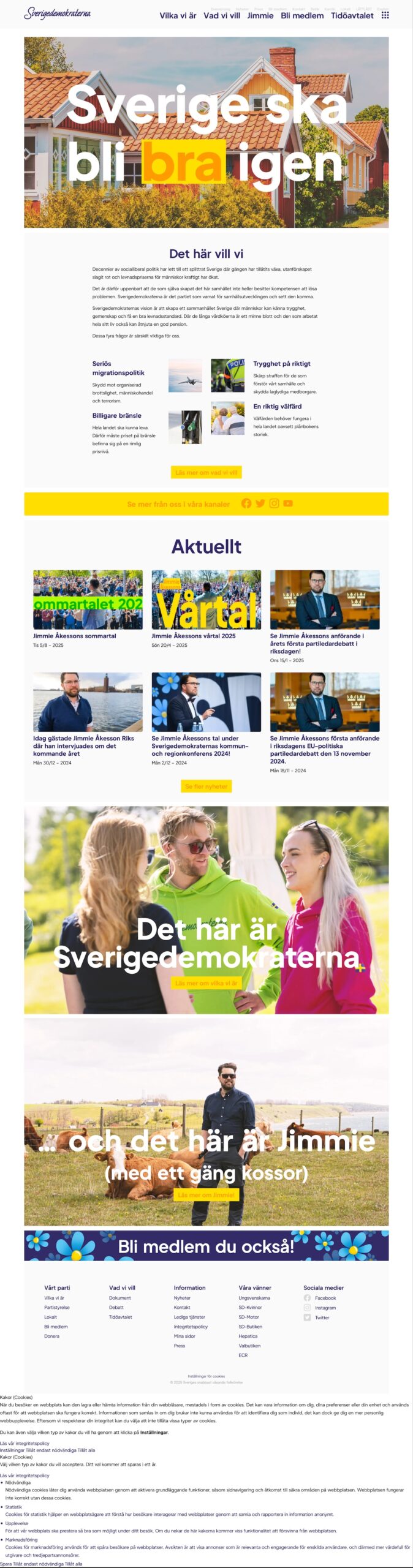Go to Vad vi vill page

[221, 15]
